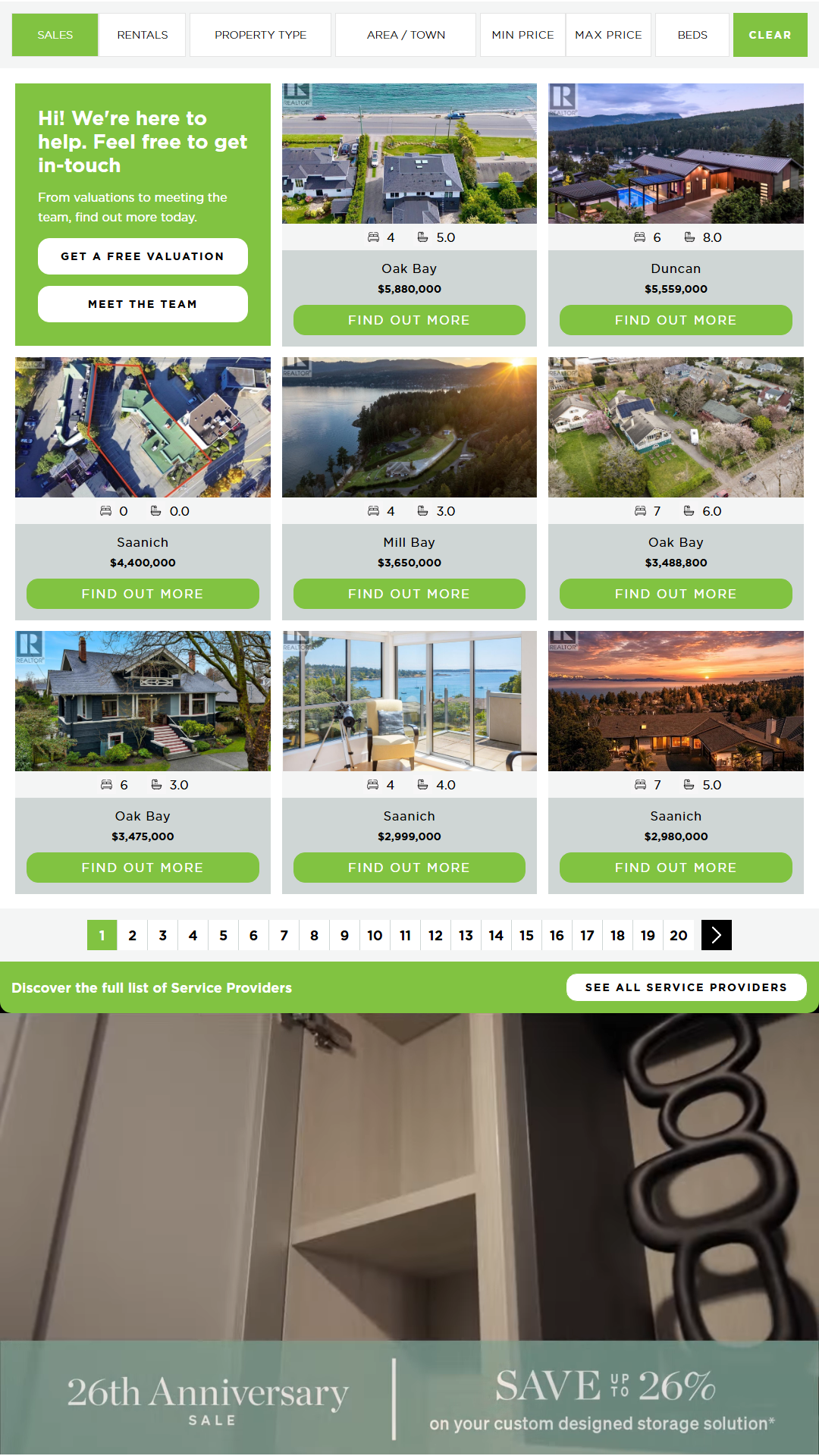819x1456 pixels.
Task: Go to the next page arrow
Action: tap(717, 935)
